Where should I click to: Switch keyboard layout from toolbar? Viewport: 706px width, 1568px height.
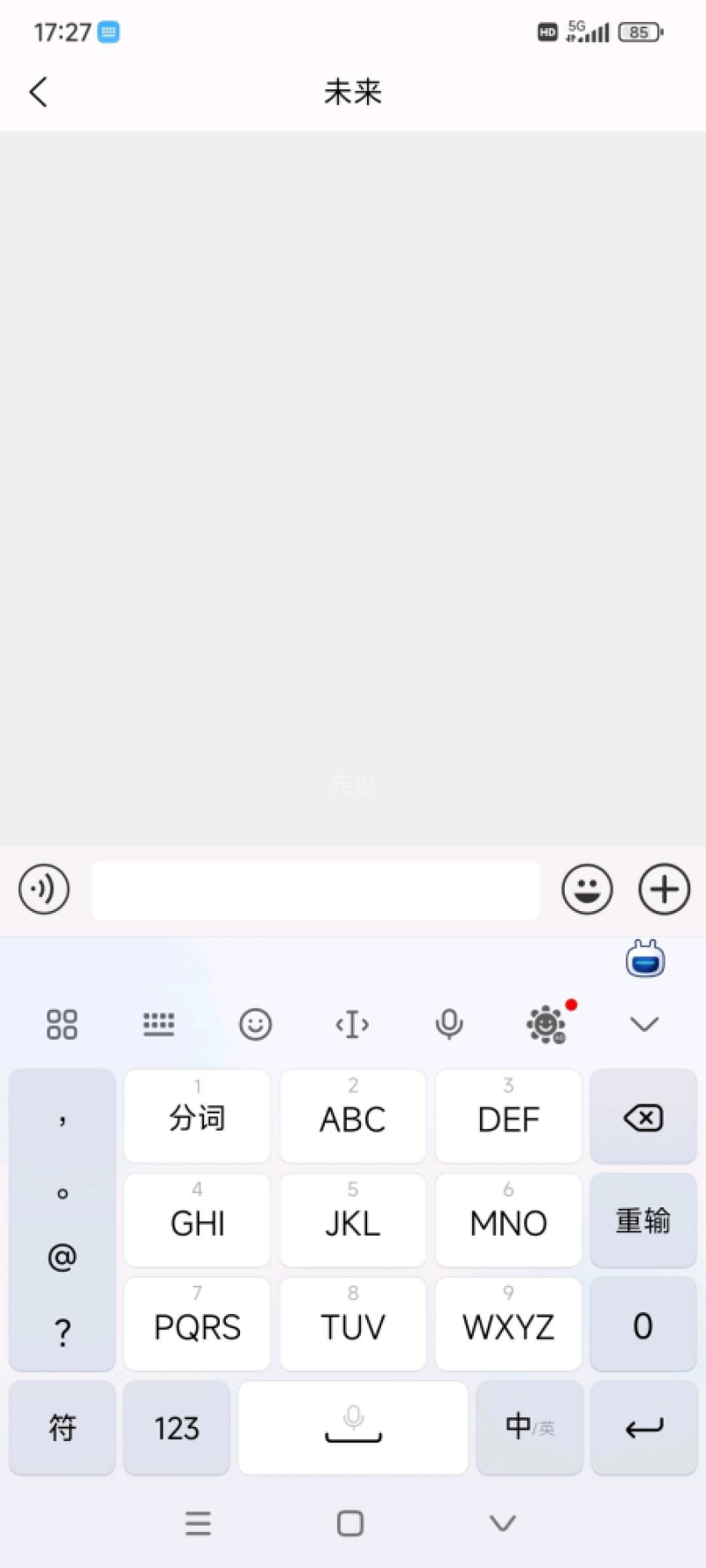coord(159,1024)
